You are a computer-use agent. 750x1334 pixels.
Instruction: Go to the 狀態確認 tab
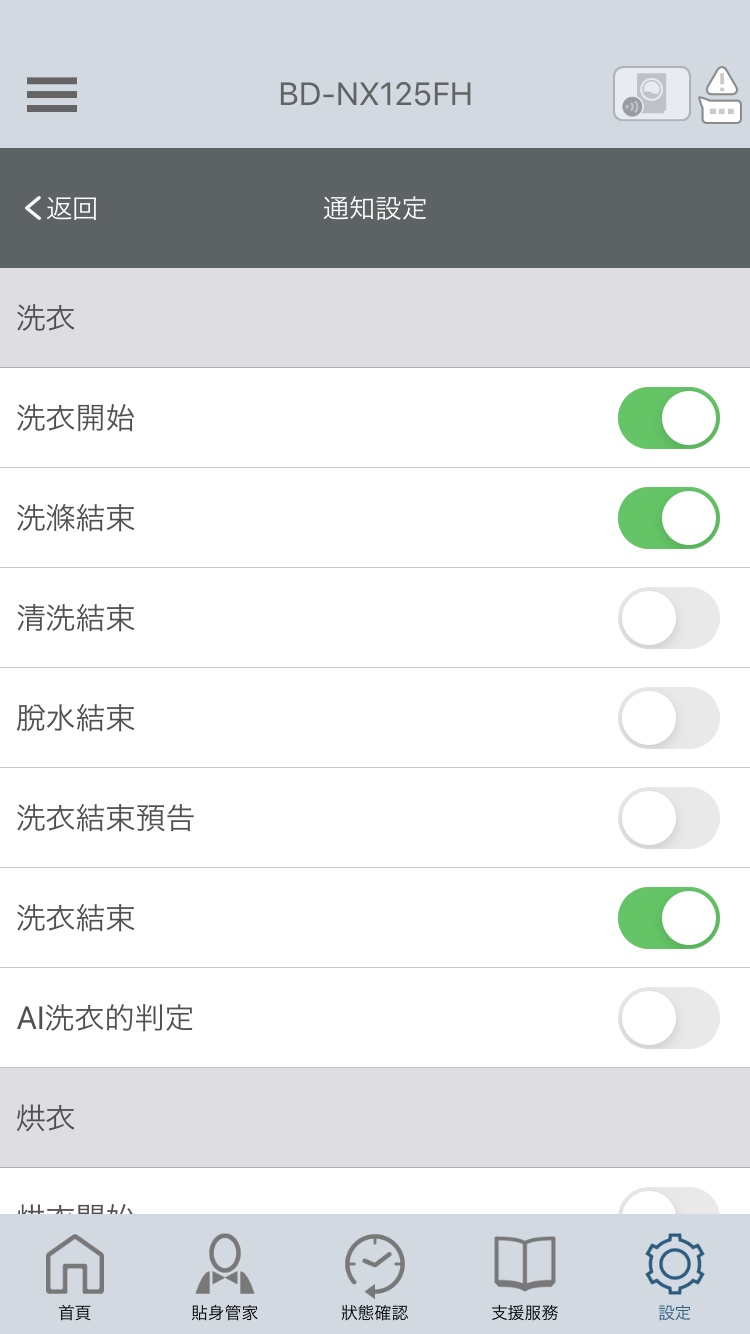(x=375, y=1277)
